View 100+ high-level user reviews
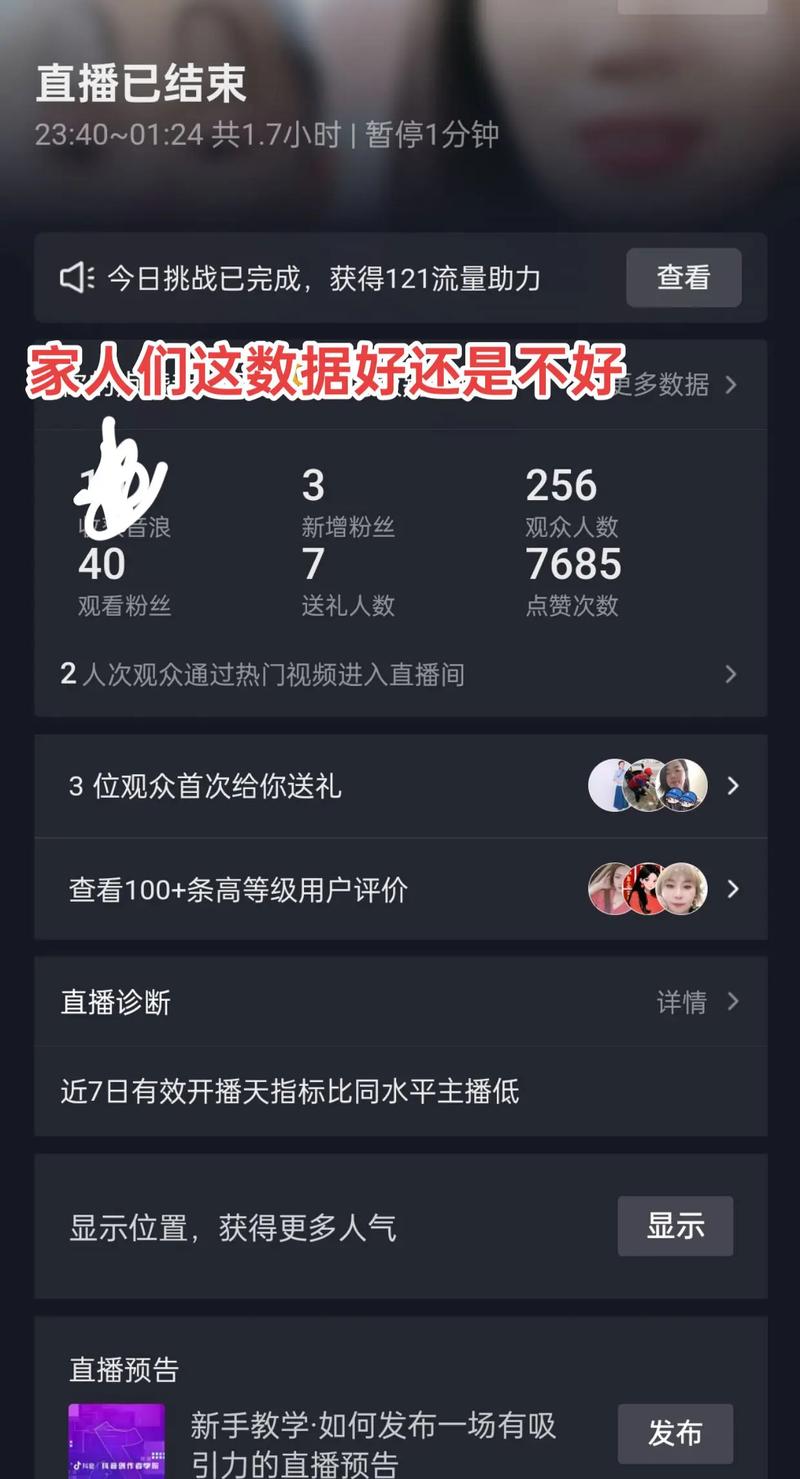 click(x=400, y=890)
